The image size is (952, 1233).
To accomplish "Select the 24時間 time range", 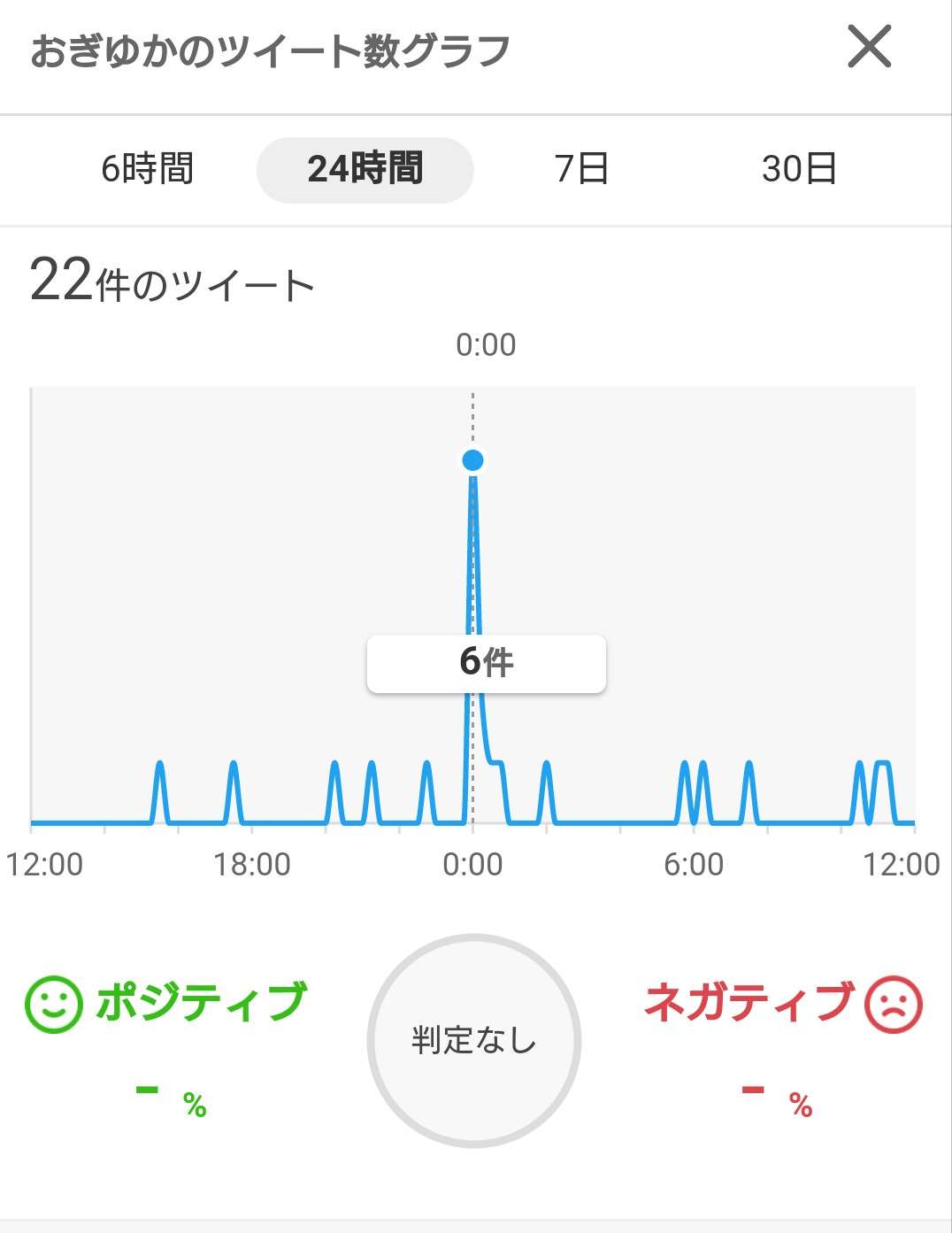I will [365, 169].
